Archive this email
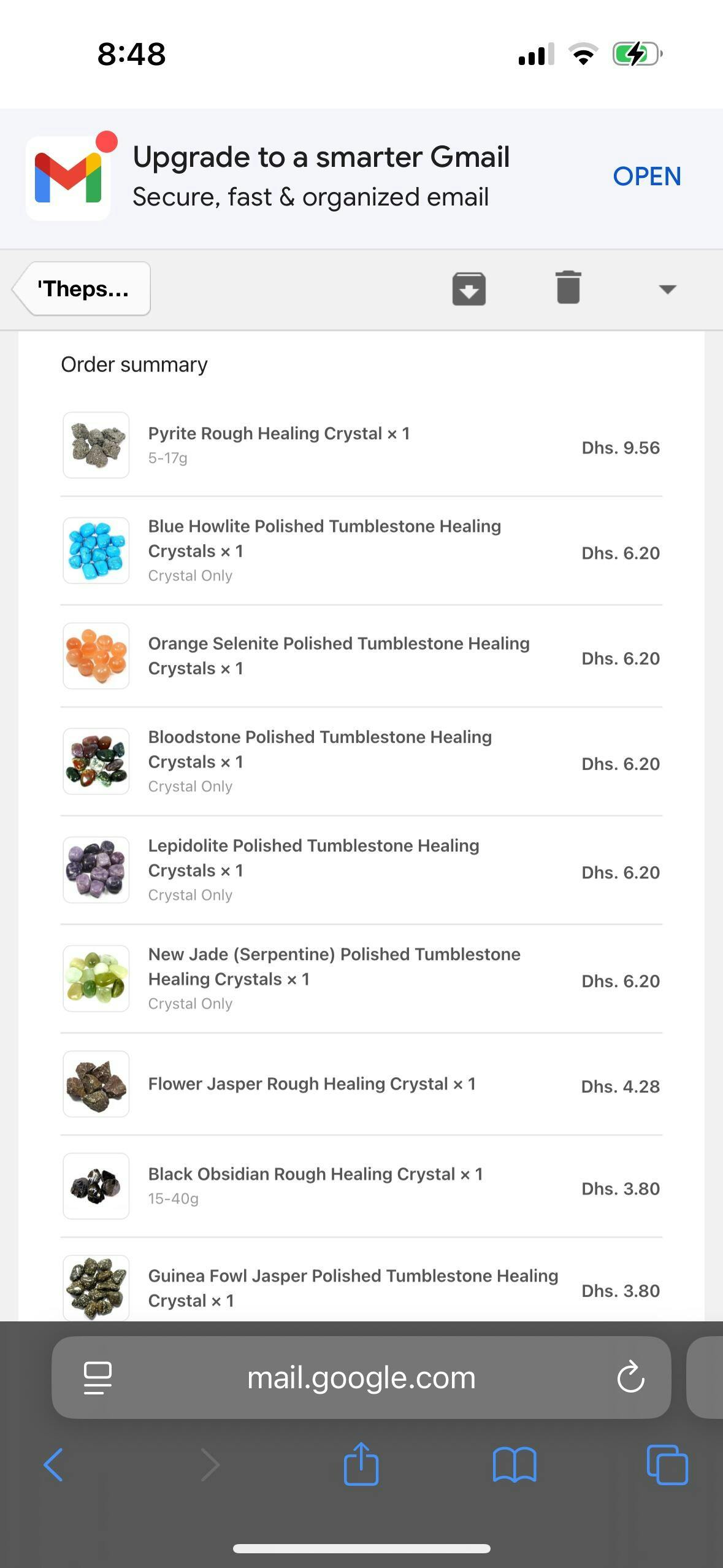 click(x=469, y=289)
